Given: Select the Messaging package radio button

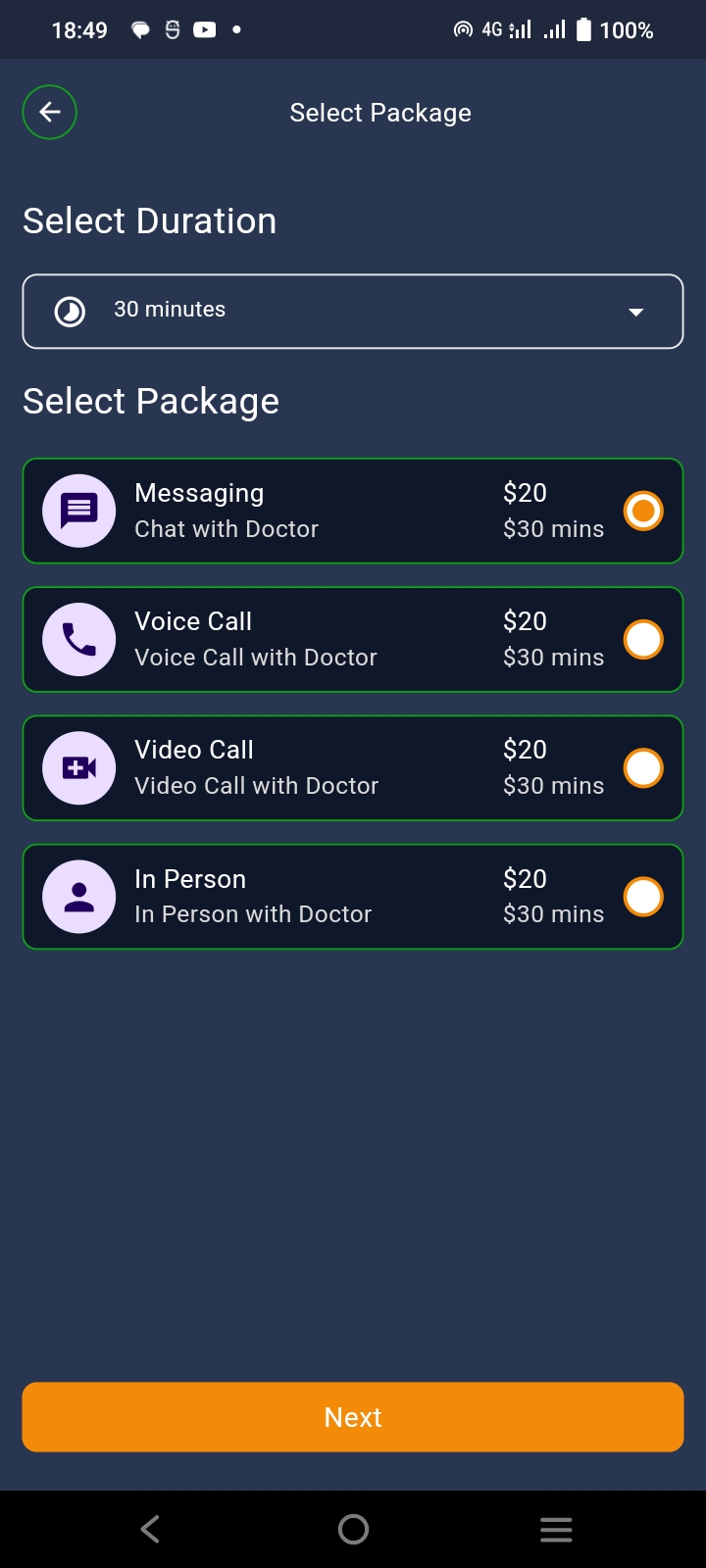Looking at the screenshot, I should [x=643, y=511].
